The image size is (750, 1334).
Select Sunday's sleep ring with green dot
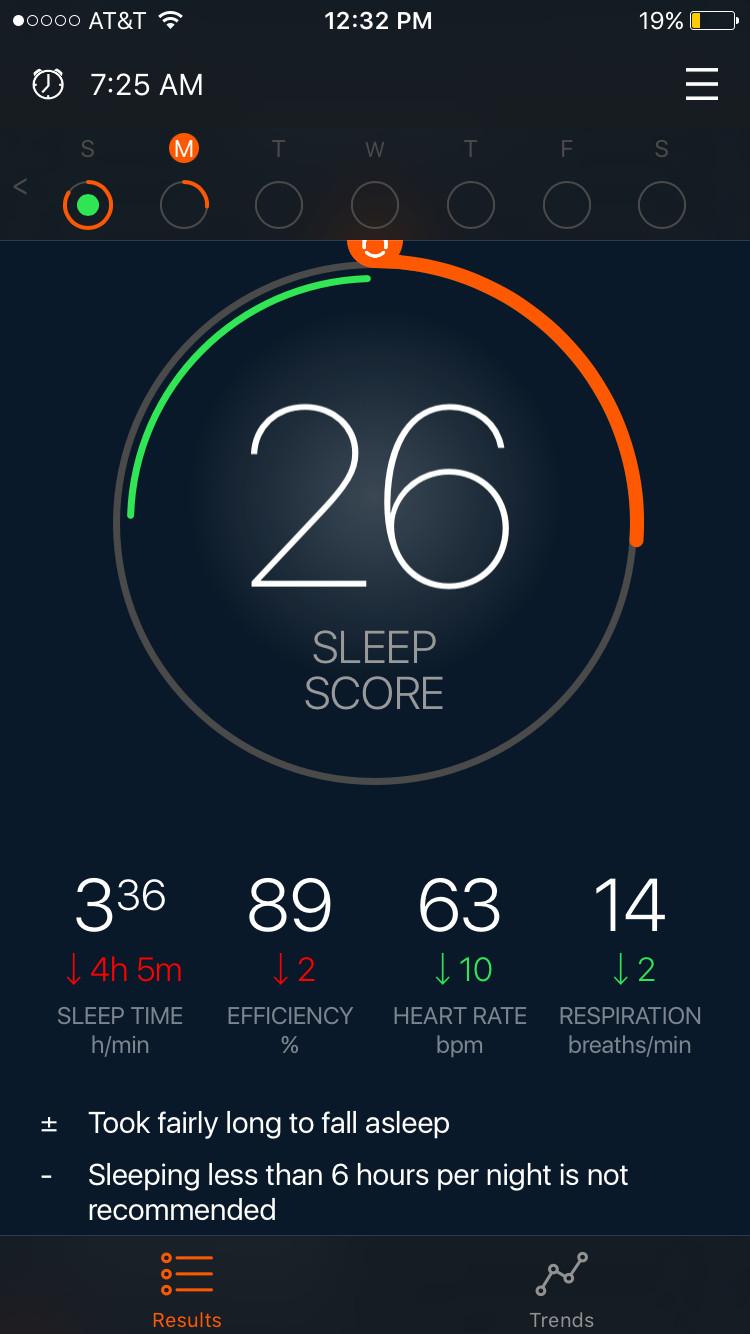point(88,205)
